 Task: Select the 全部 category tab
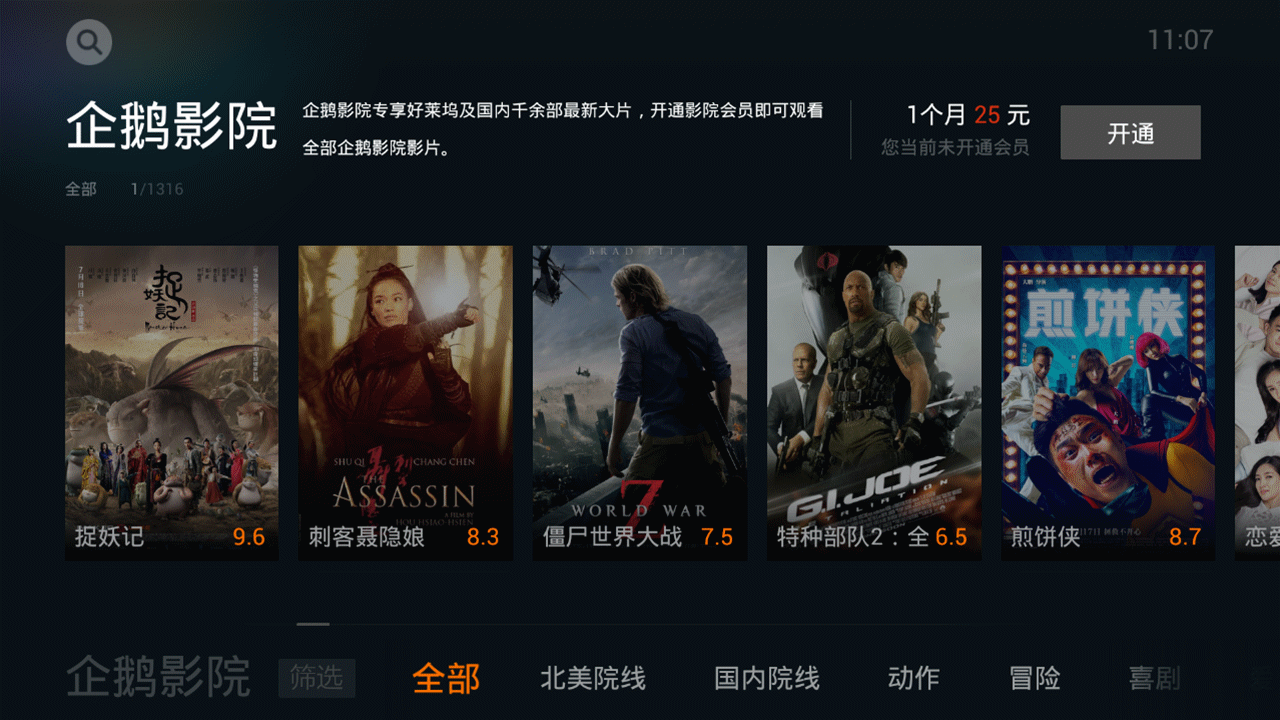tap(446, 678)
